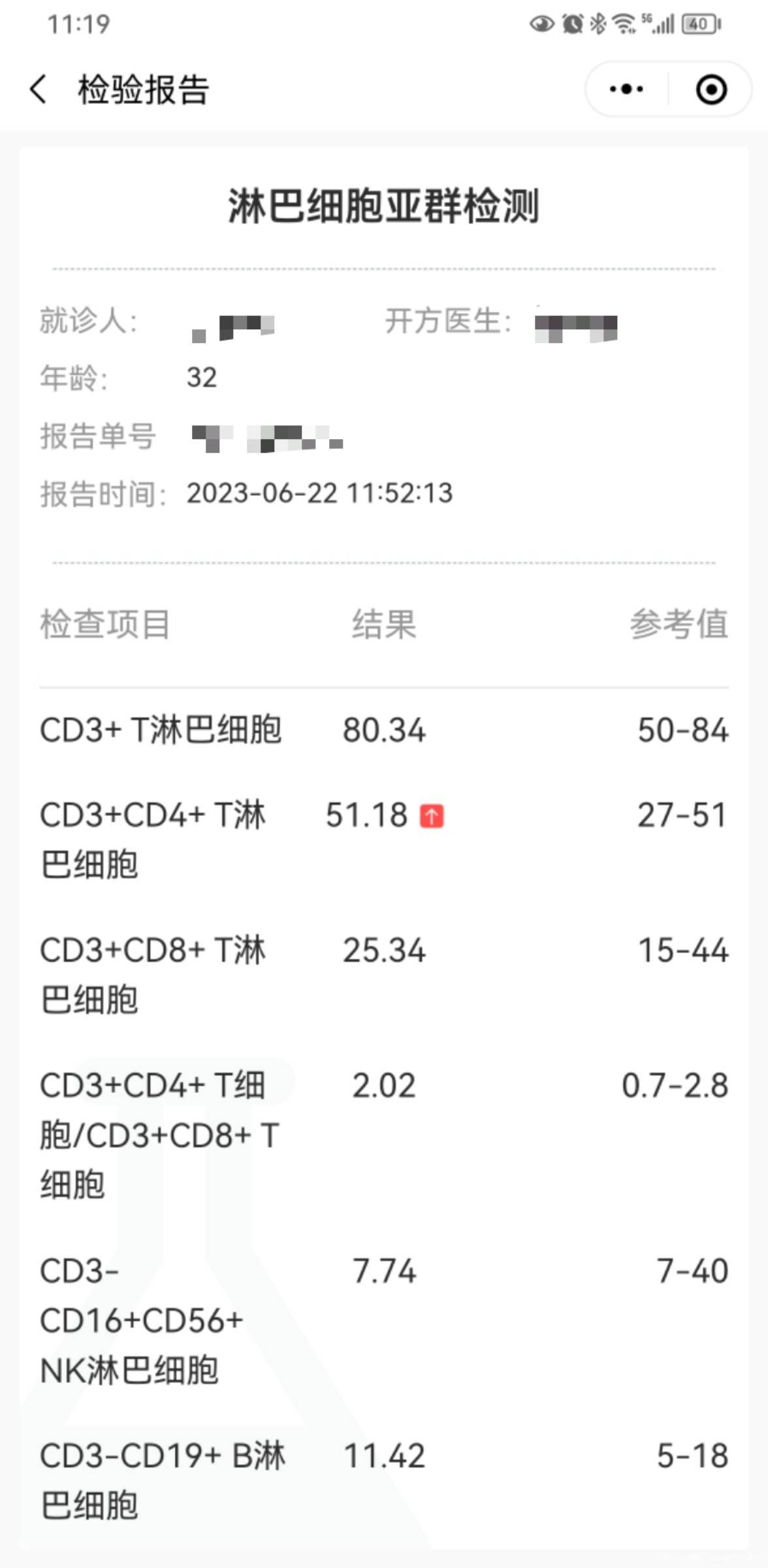Tap the back chevron to leave 检验报告
The image size is (768, 1568).
40,88
